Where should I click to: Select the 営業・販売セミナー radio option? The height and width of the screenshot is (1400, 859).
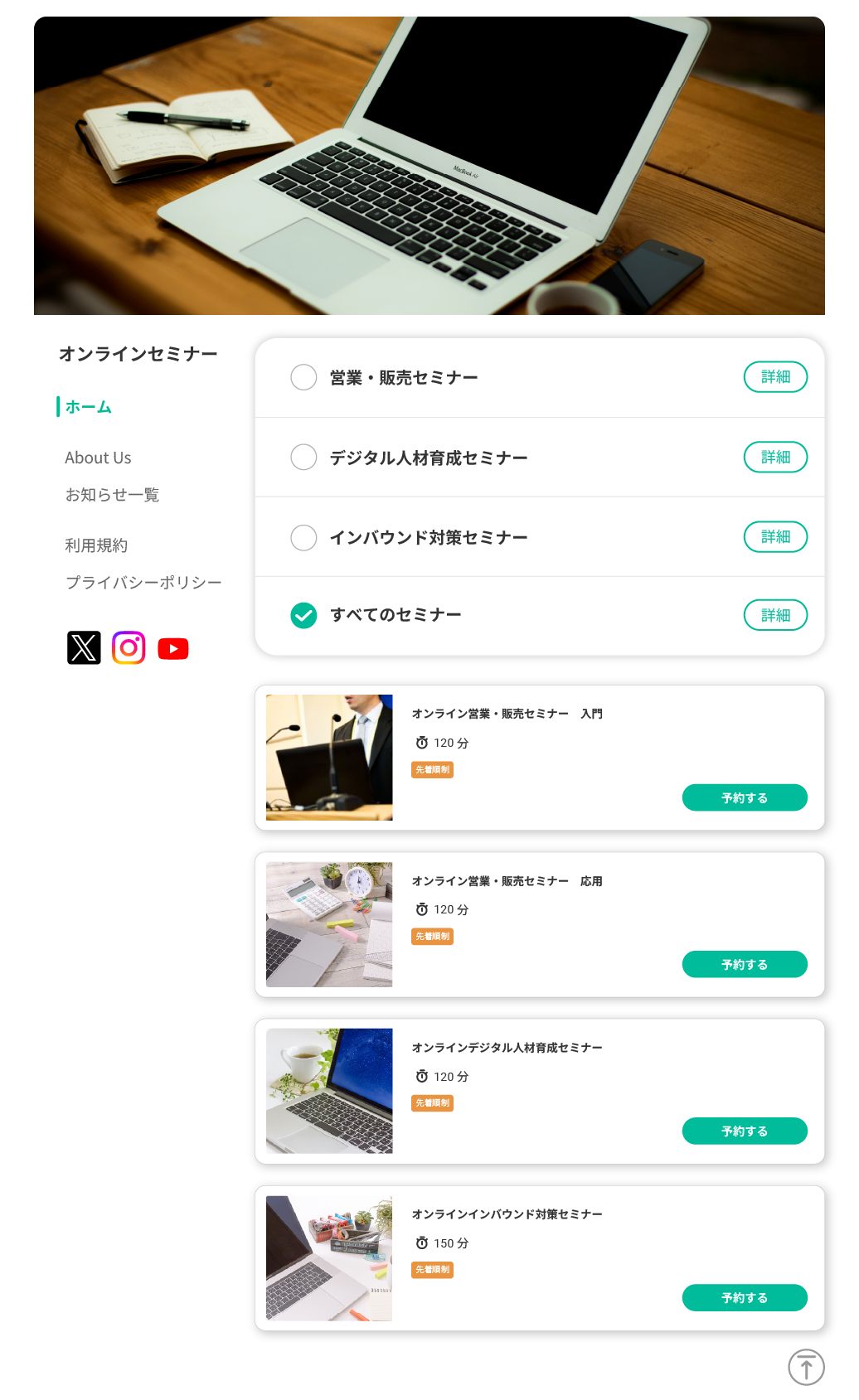point(303,377)
